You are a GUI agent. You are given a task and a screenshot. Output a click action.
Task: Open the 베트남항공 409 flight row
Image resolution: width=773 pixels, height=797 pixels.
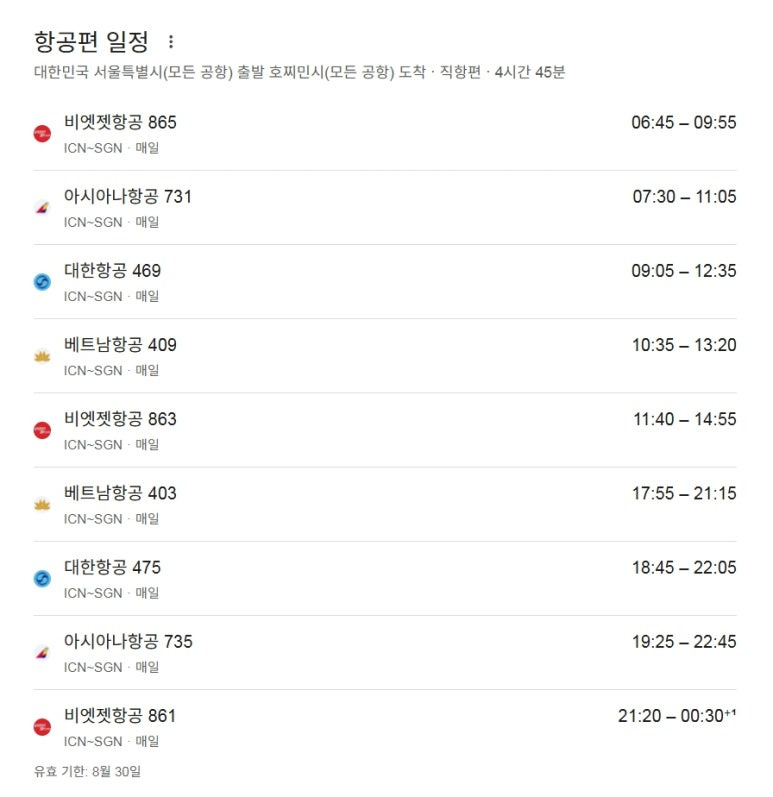click(x=385, y=356)
